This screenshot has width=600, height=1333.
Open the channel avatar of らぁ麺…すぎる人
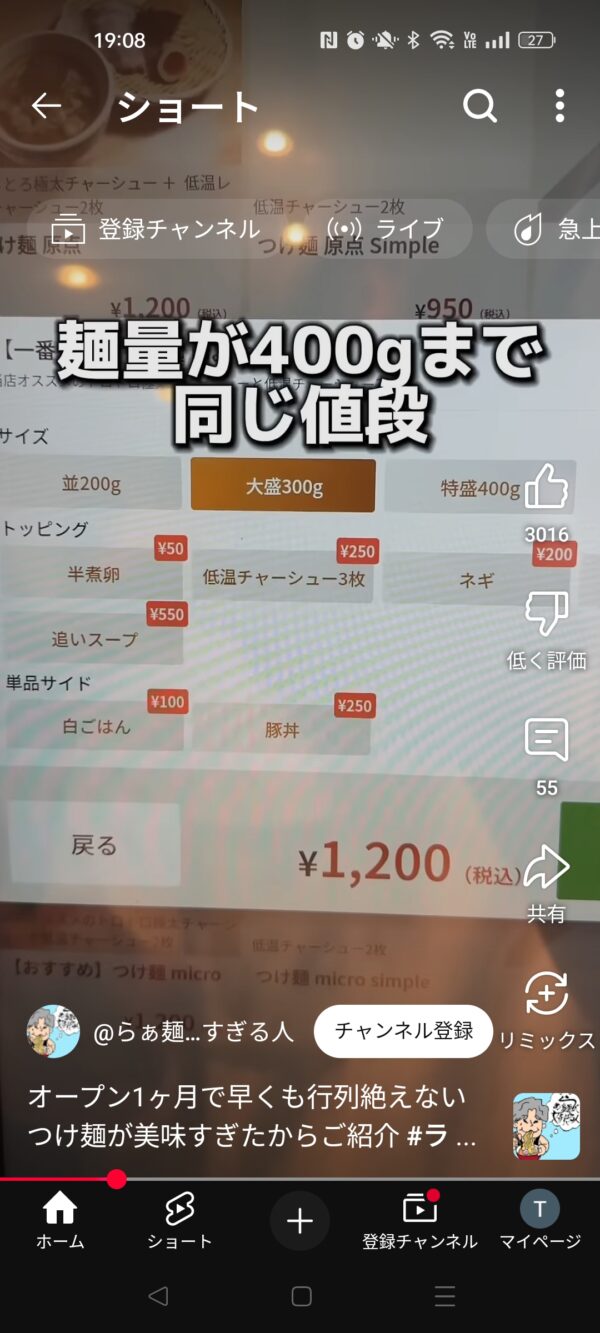53,1031
